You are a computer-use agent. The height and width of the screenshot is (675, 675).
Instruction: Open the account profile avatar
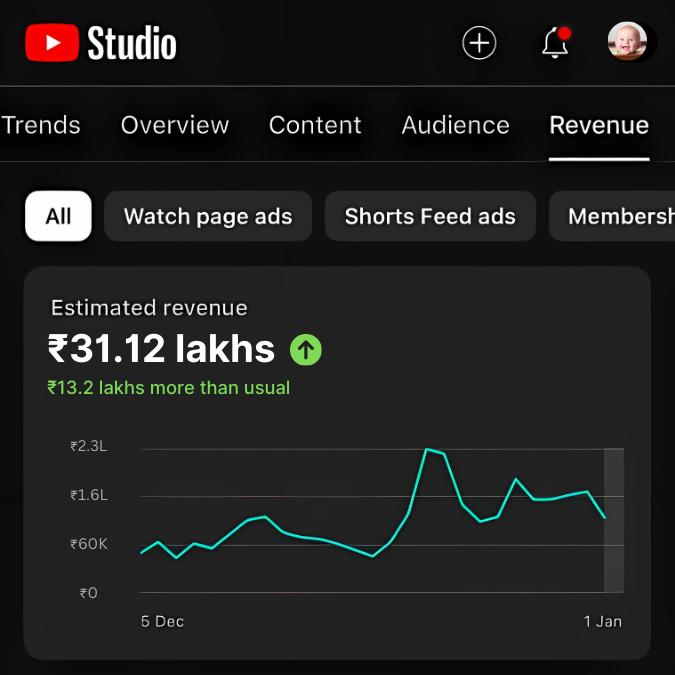tap(628, 42)
